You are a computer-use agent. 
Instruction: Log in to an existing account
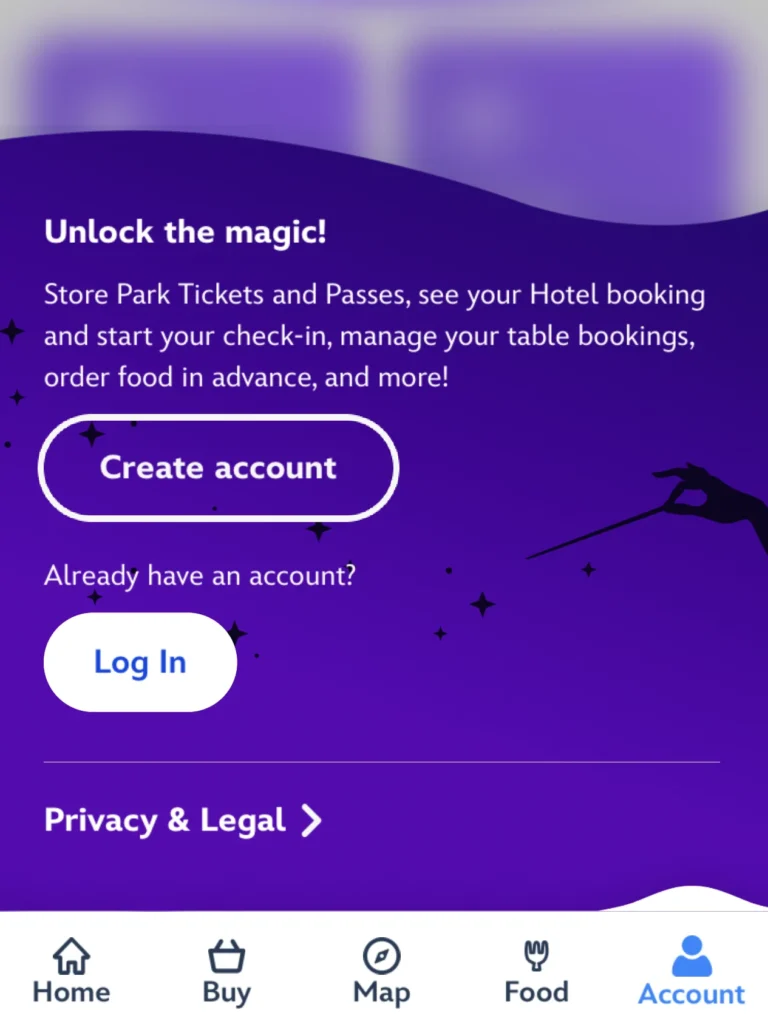click(140, 662)
